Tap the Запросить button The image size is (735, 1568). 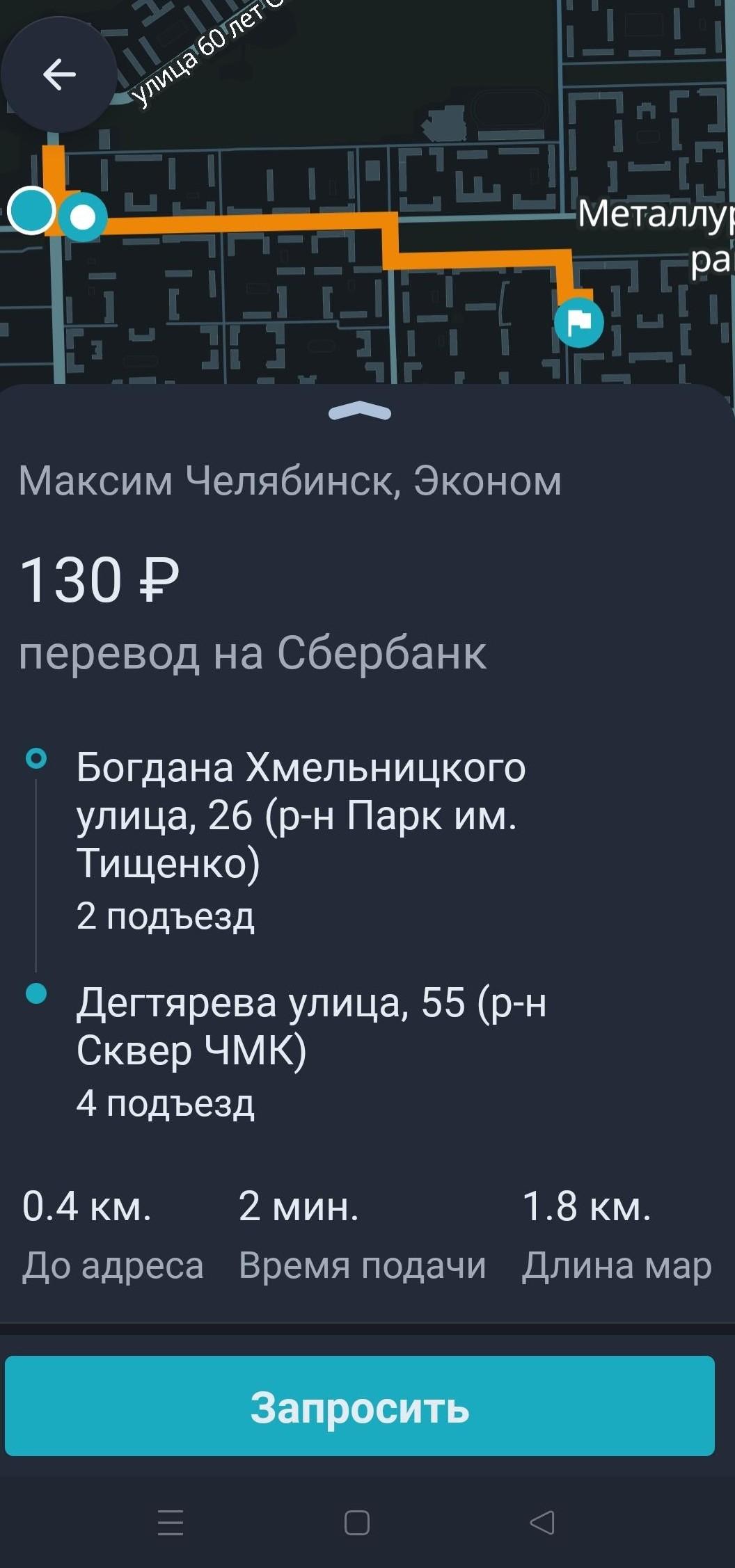coord(360,1407)
